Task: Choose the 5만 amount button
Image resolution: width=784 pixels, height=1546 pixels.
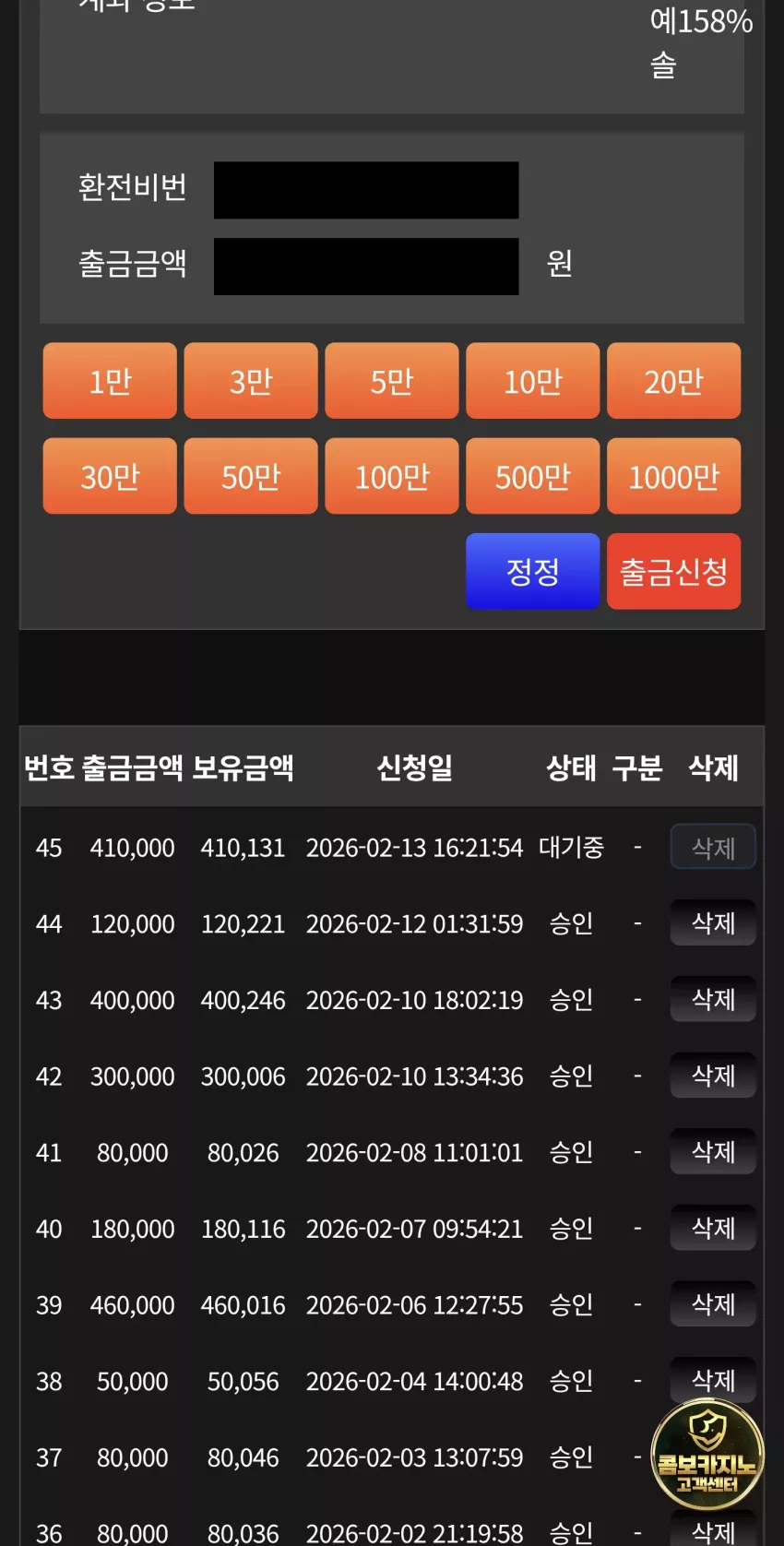Action: pyautogui.click(x=392, y=381)
